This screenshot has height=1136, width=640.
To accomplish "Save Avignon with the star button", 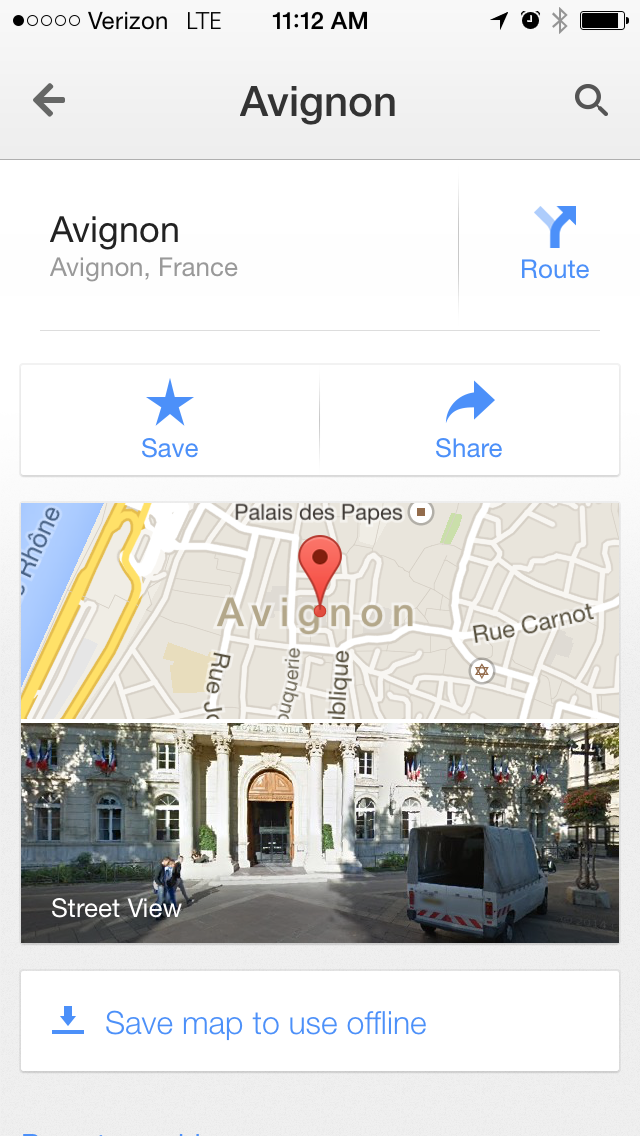I will pos(170,420).
